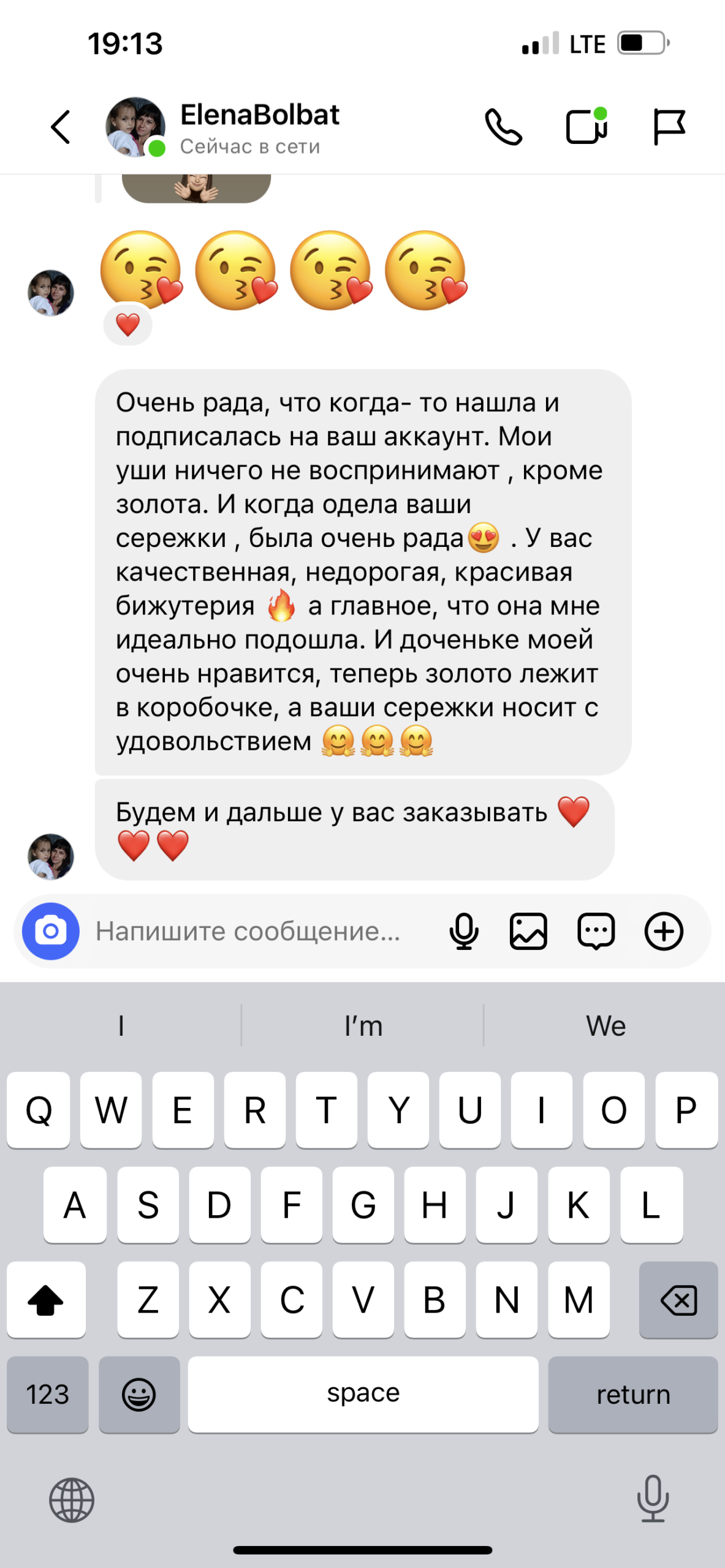Tap the heart reaction under the kiss emojis
Viewport: 725px width, 1568px height.
tap(127, 325)
